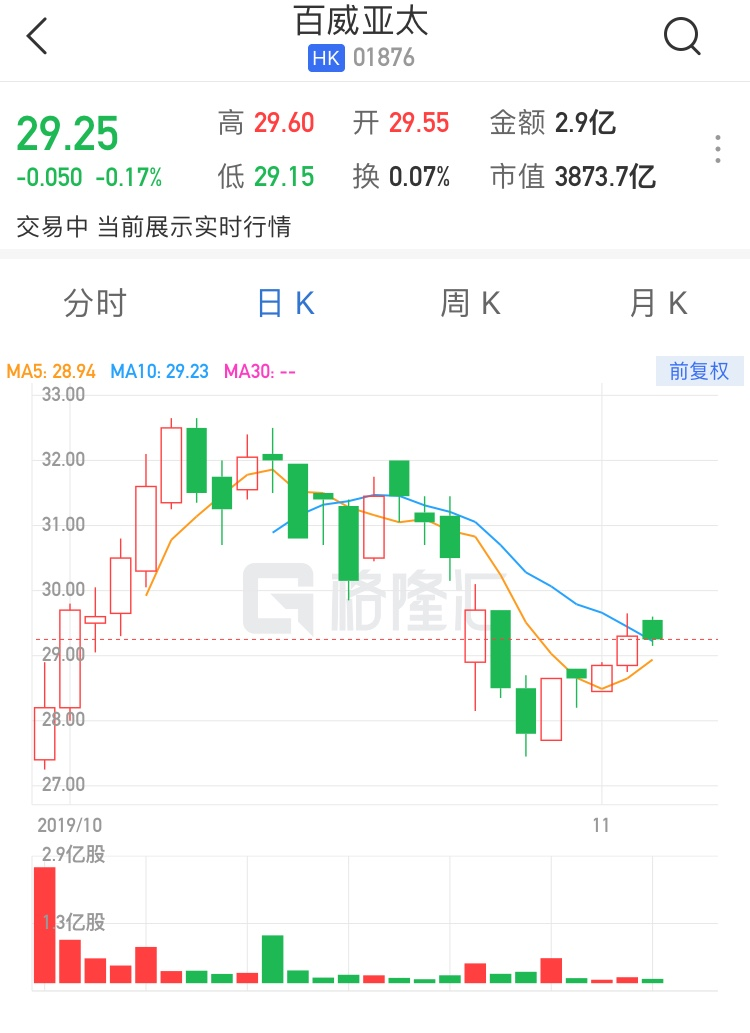This screenshot has height=1033, width=750.
Task: Open the stock search magnifier
Action: (682, 37)
